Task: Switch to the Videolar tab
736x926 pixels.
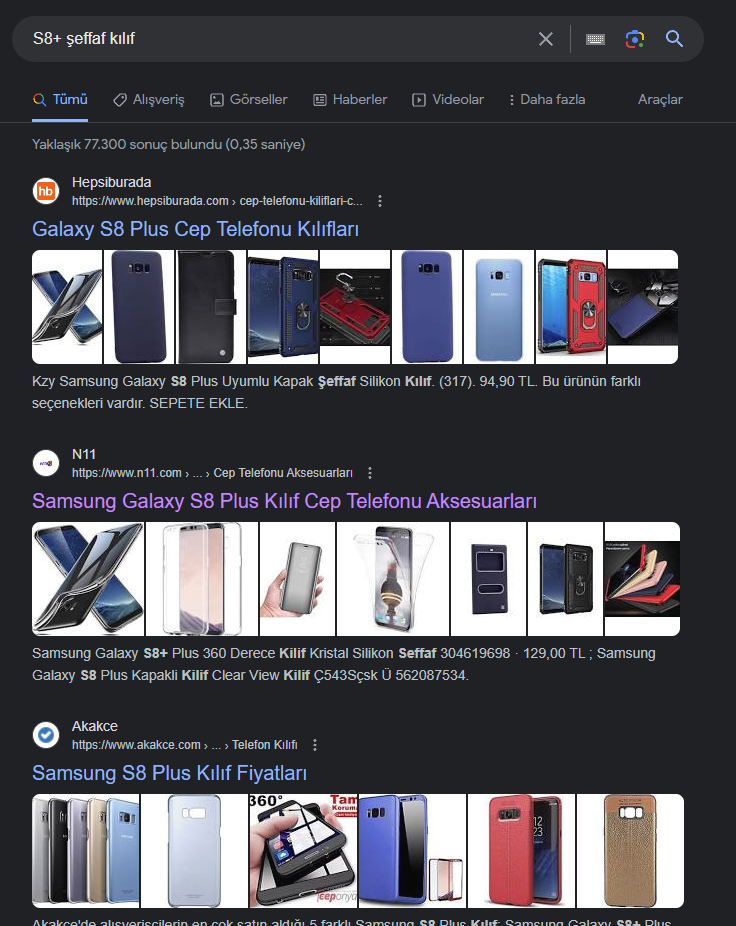Action: coord(448,100)
